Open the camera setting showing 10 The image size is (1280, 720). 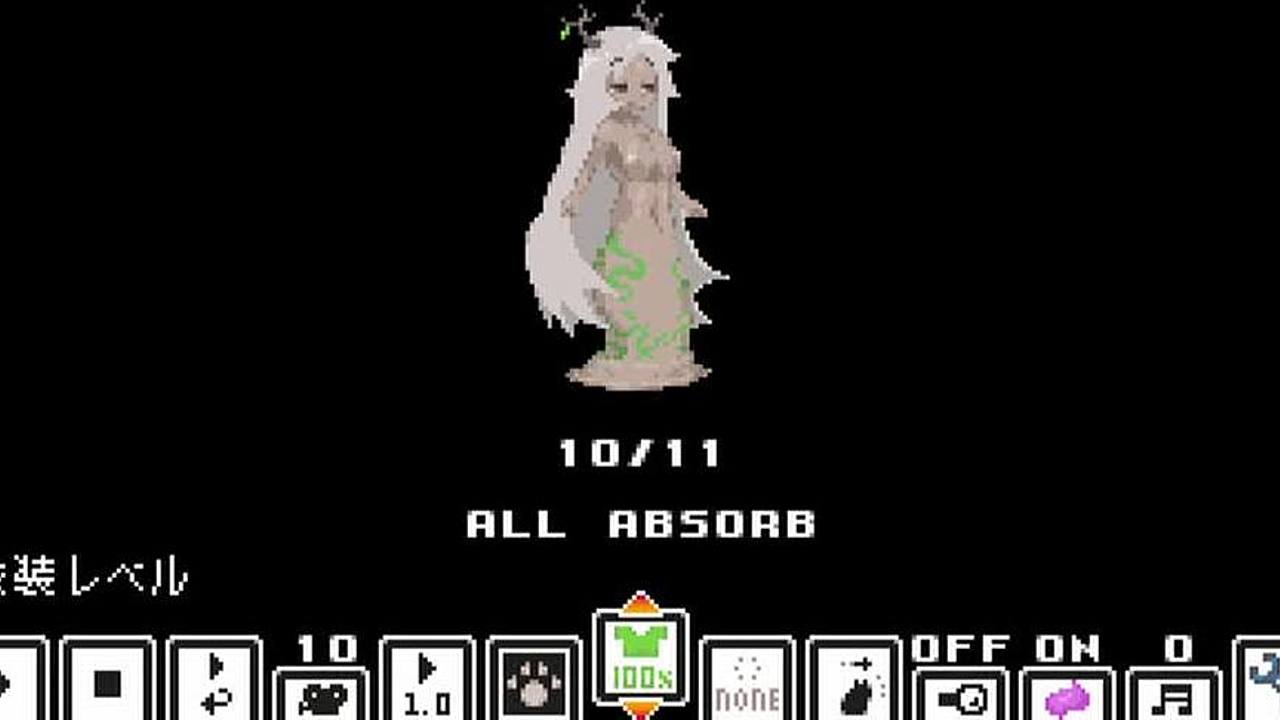pyautogui.click(x=322, y=695)
